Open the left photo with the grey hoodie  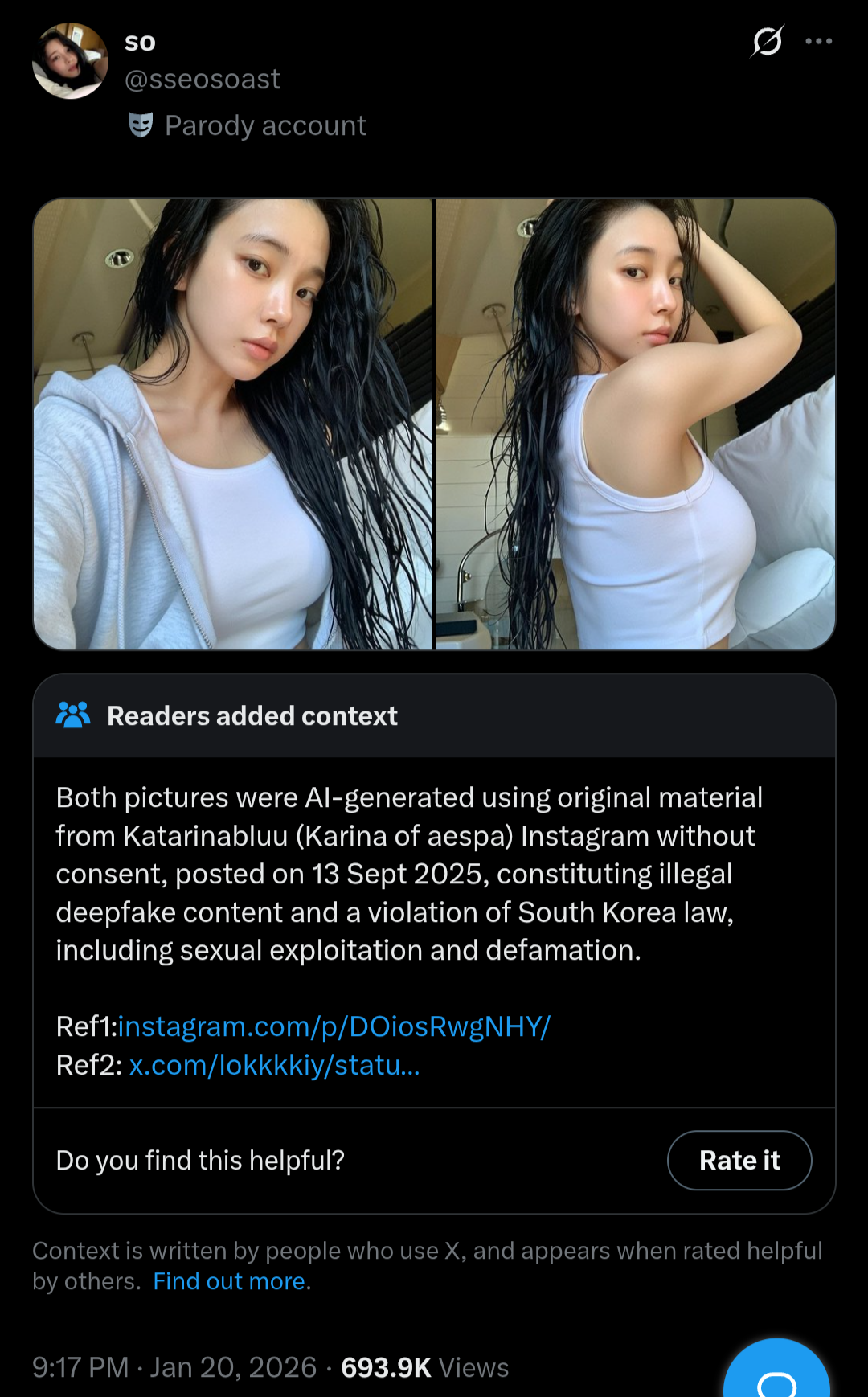click(x=233, y=424)
